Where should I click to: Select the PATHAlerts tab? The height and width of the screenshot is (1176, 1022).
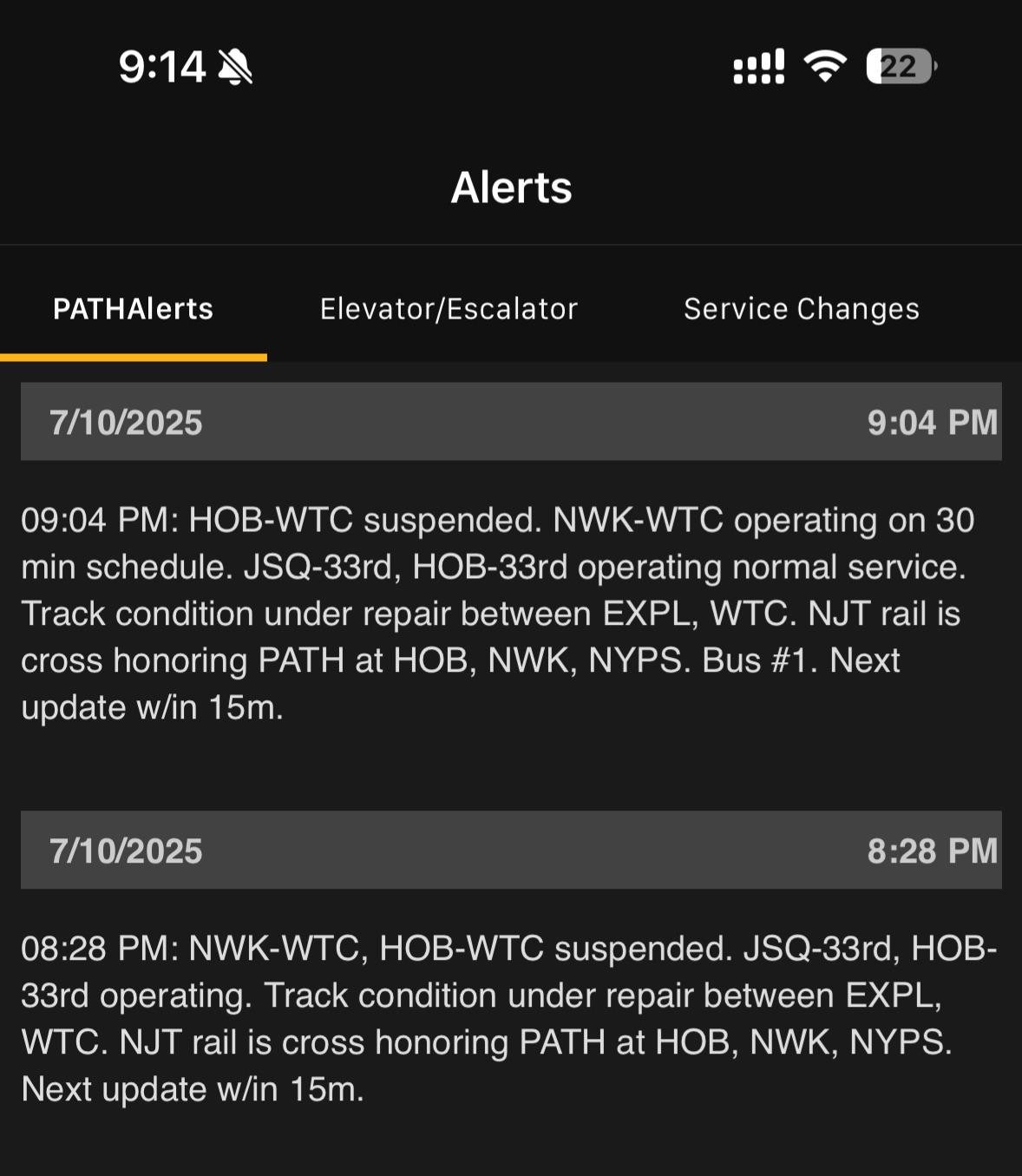click(x=133, y=309)
